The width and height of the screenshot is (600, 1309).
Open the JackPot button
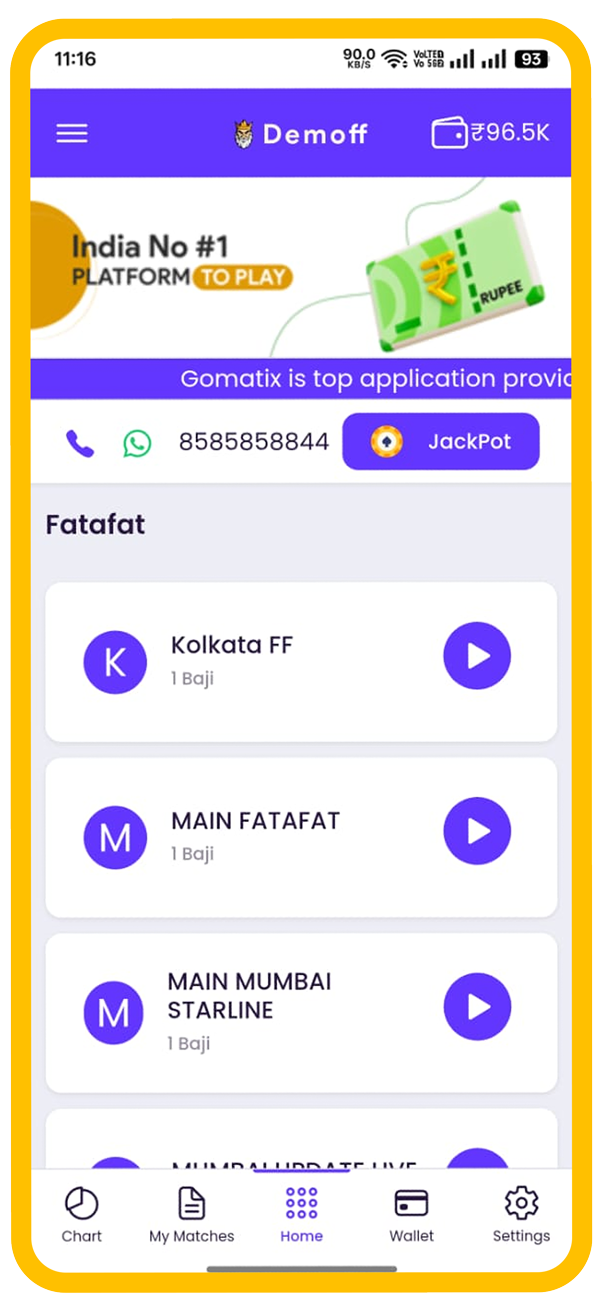[x=440, y=442]
